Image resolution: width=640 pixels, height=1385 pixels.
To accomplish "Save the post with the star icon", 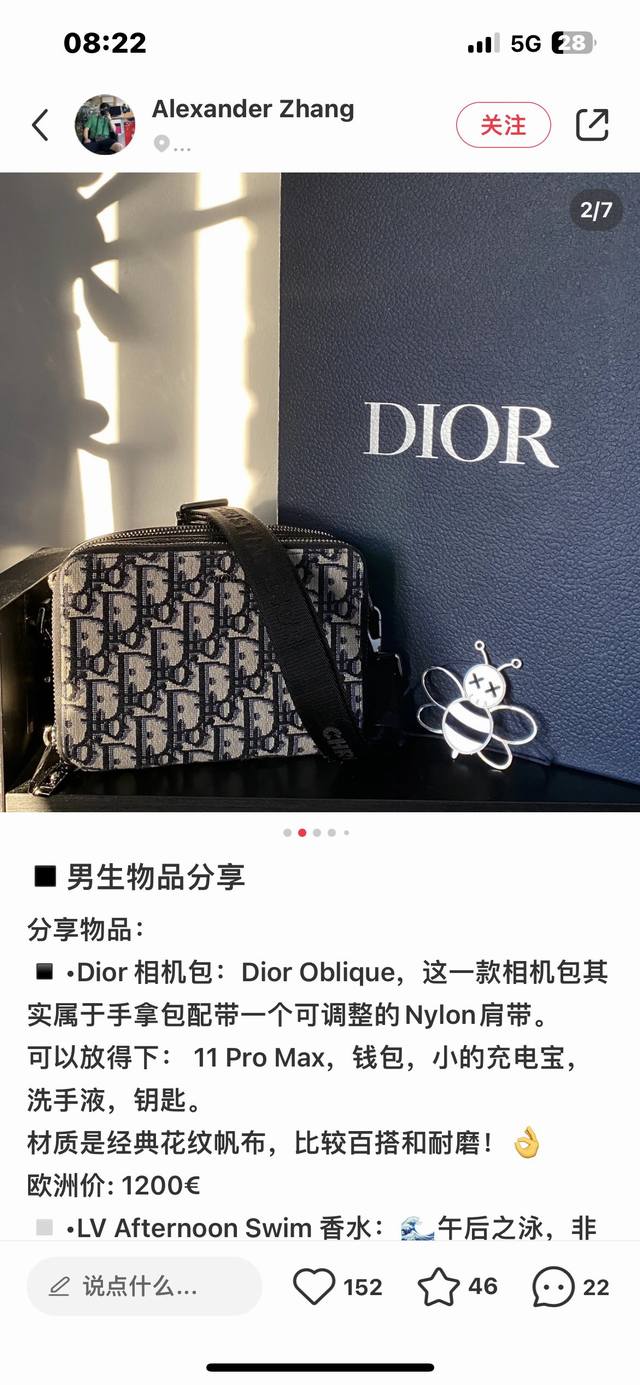I will tap(438, 1286).
